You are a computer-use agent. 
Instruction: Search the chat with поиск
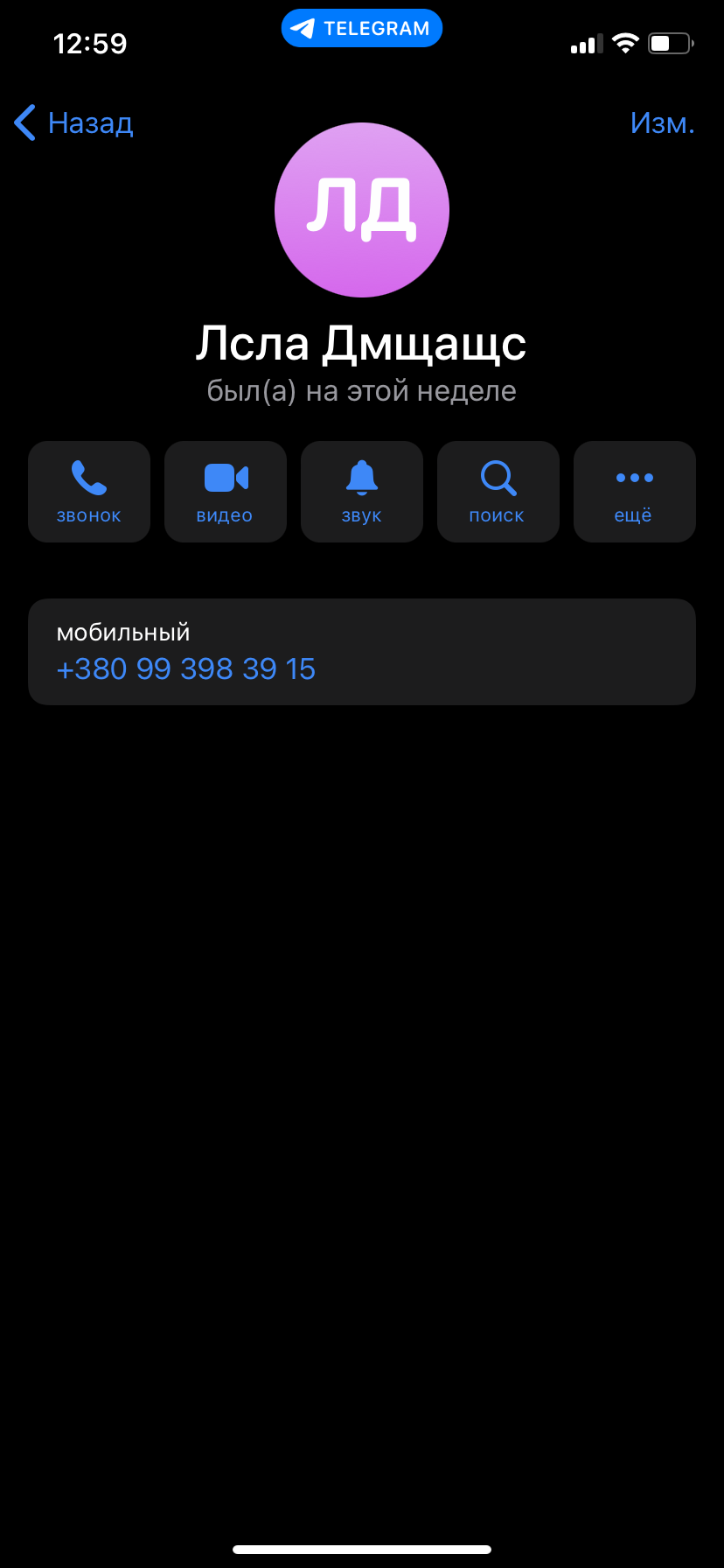pos(498,492)
